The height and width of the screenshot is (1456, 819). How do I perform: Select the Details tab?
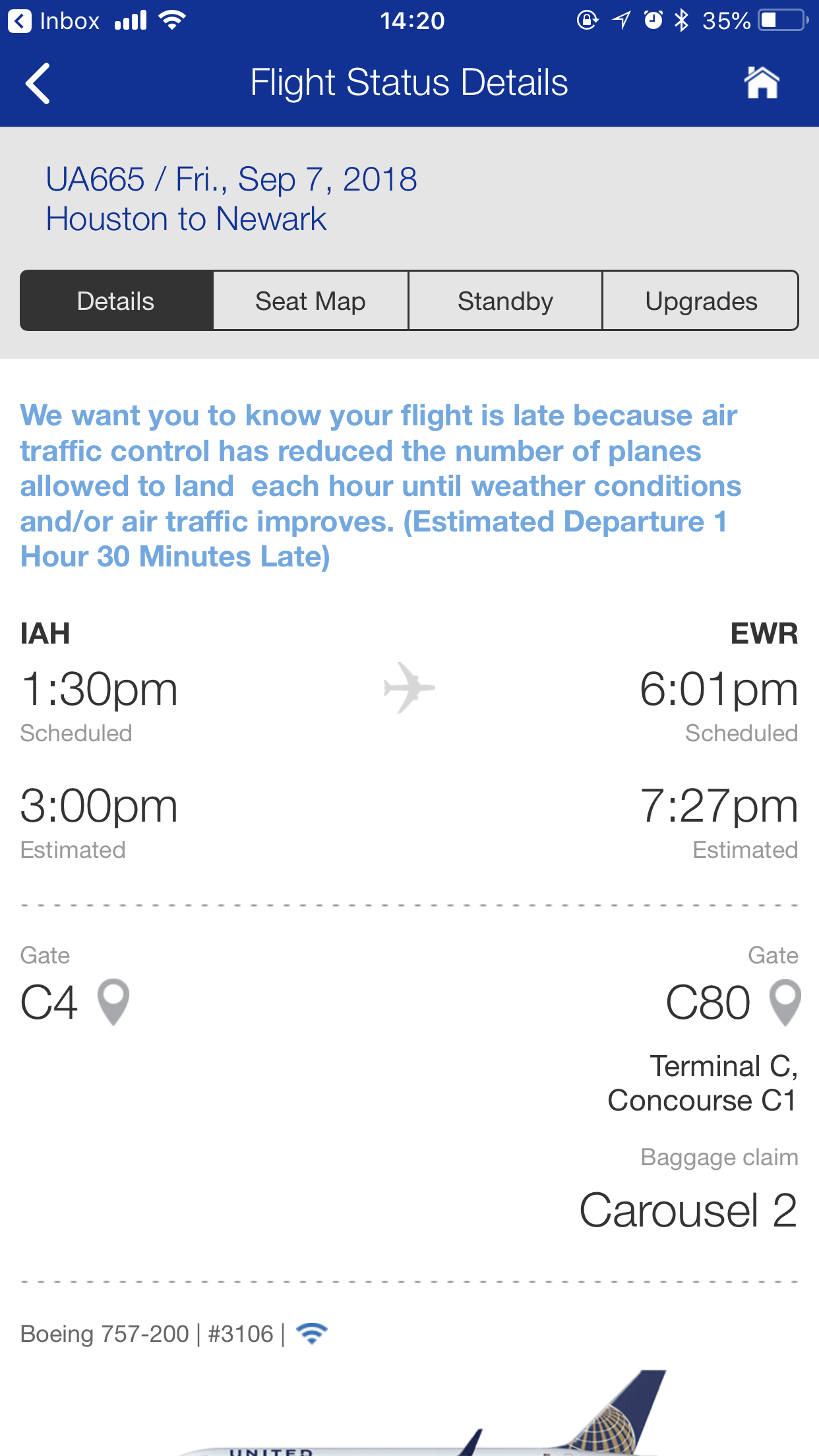point(116,301)
